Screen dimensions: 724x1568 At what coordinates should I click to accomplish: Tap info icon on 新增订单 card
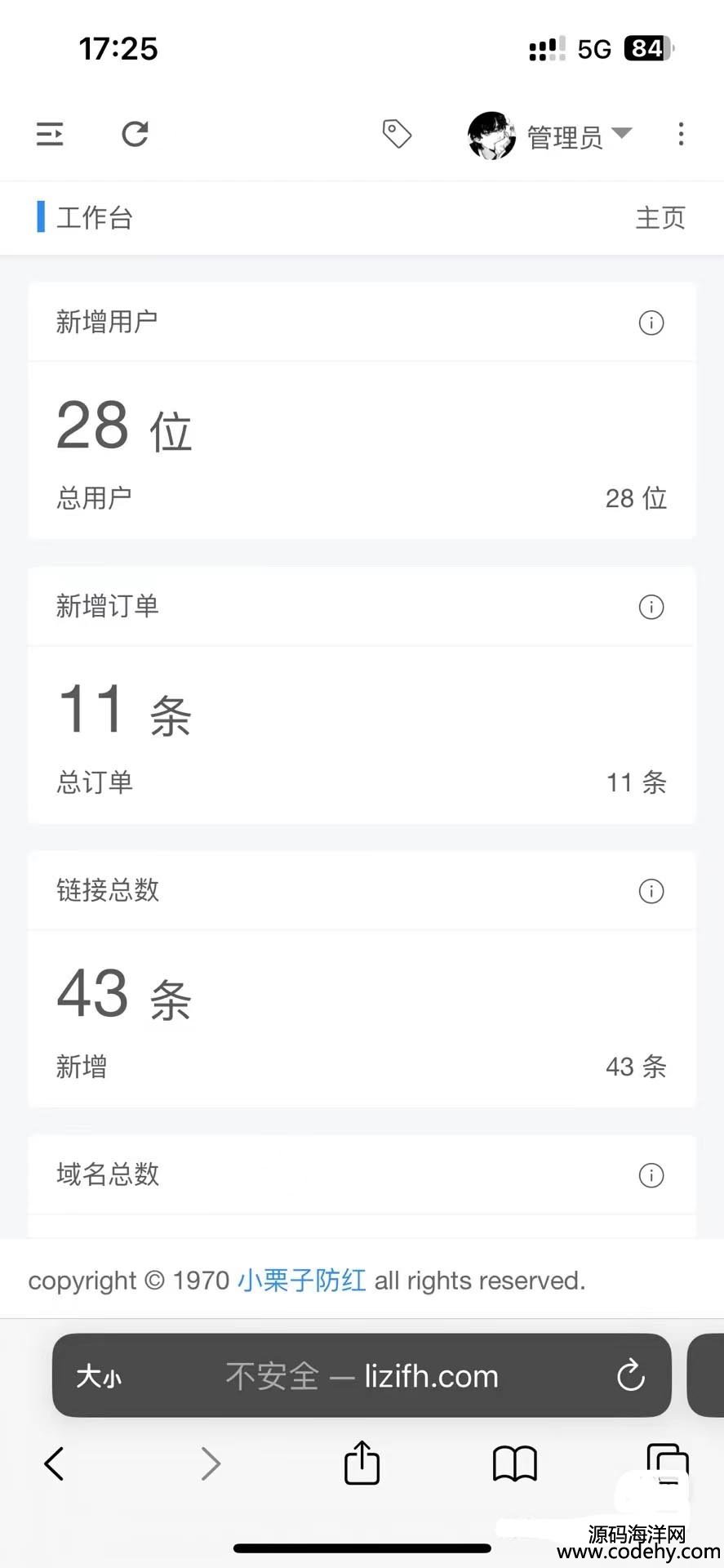point(651,607)
